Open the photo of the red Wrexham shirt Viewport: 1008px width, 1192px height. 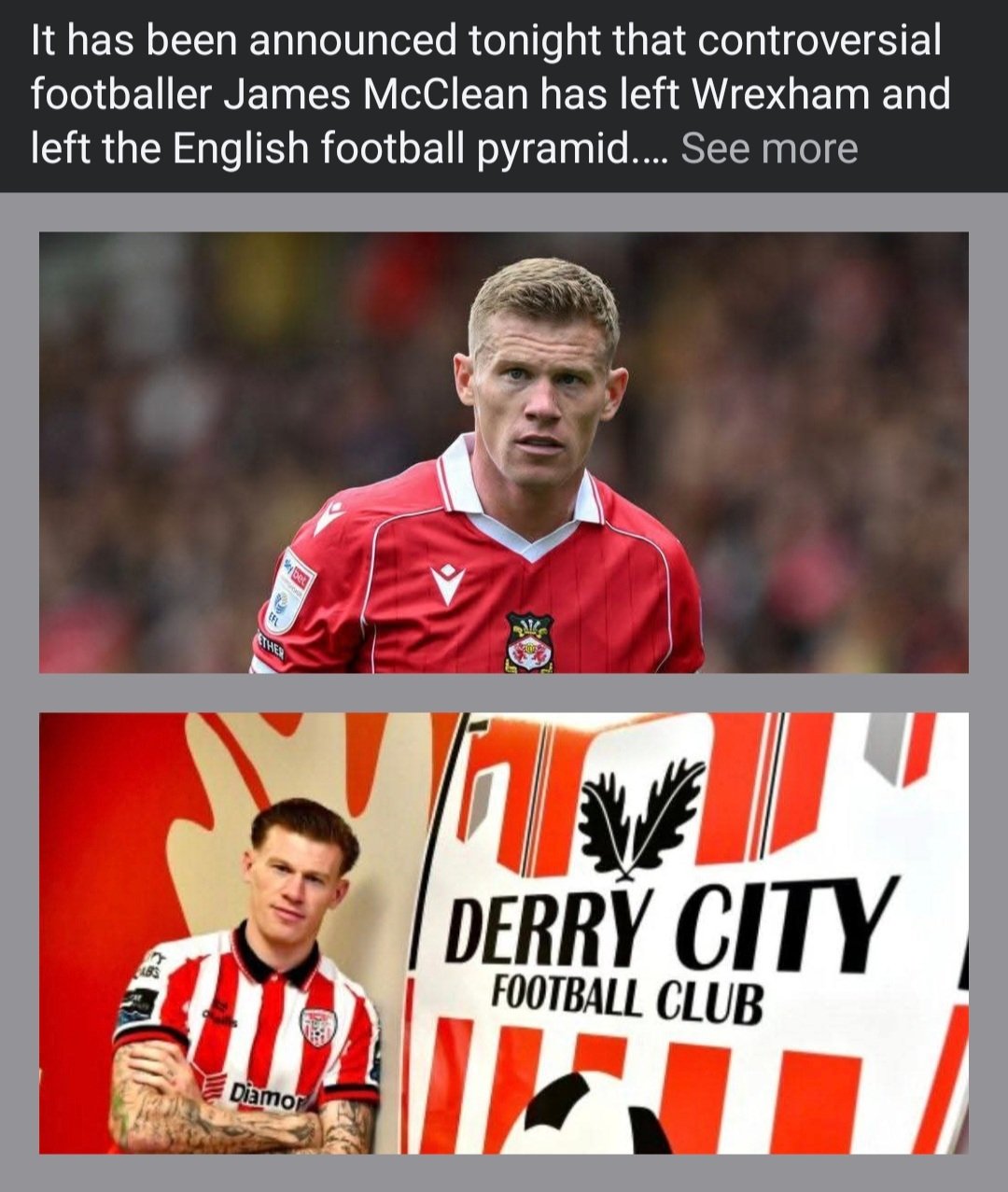(x=503, y=453)
